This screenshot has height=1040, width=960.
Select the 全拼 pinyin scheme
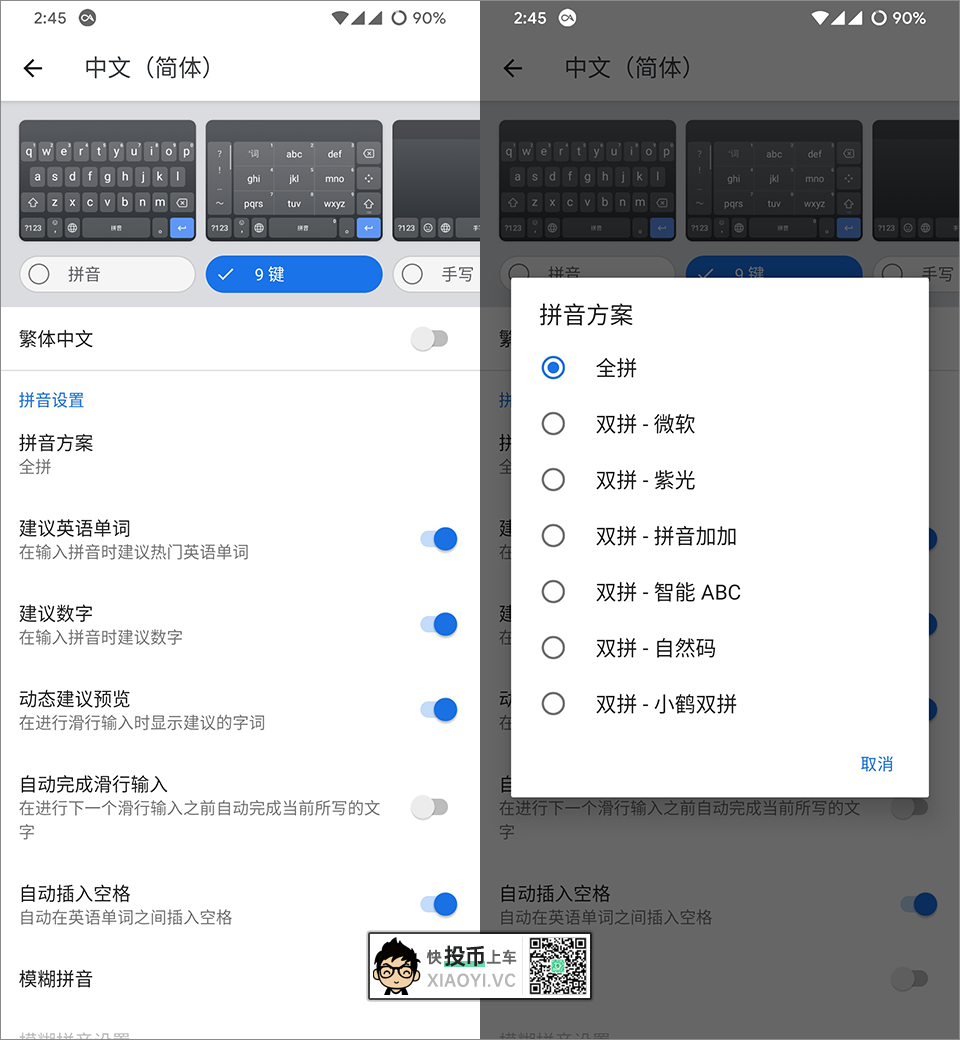coord(553,368)
